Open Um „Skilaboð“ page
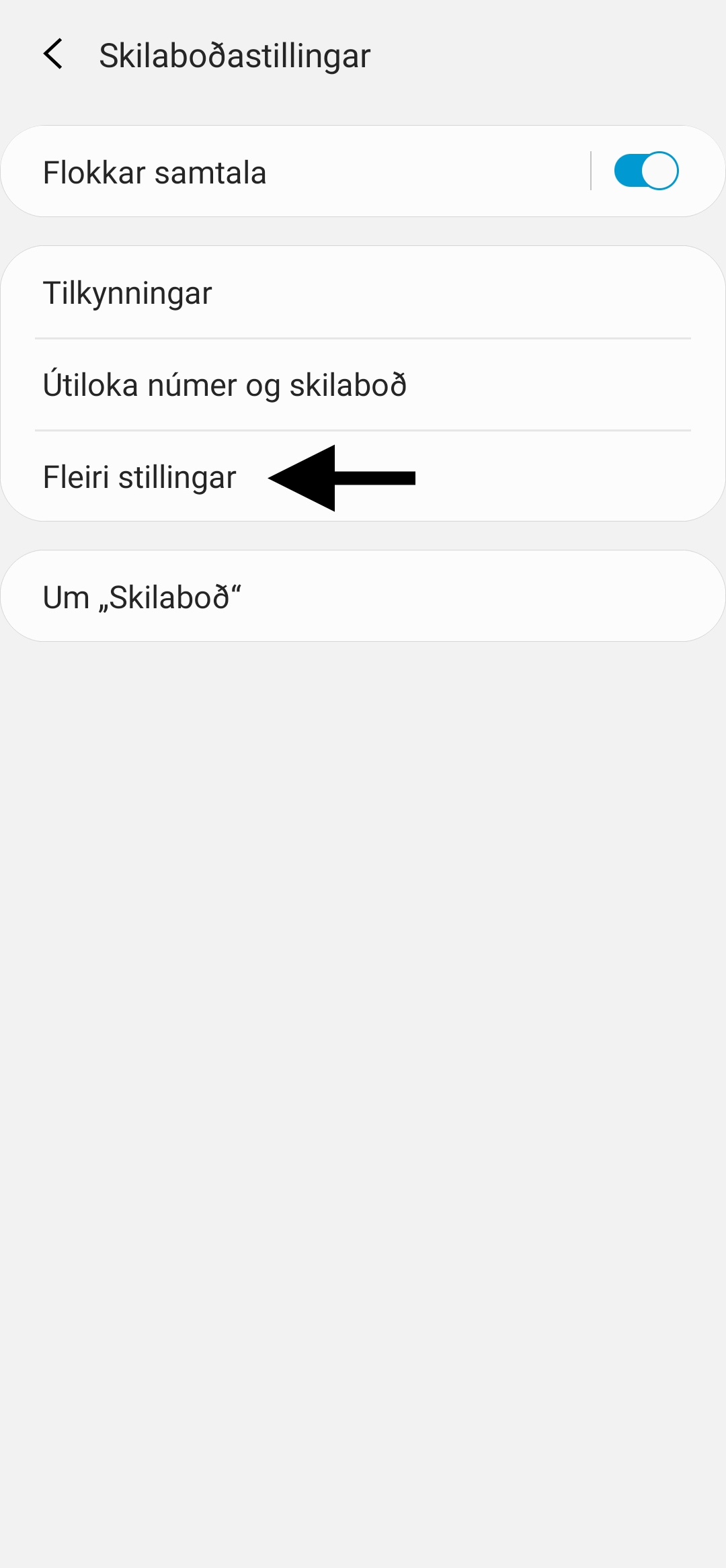726x1568 pixels. 363,596
